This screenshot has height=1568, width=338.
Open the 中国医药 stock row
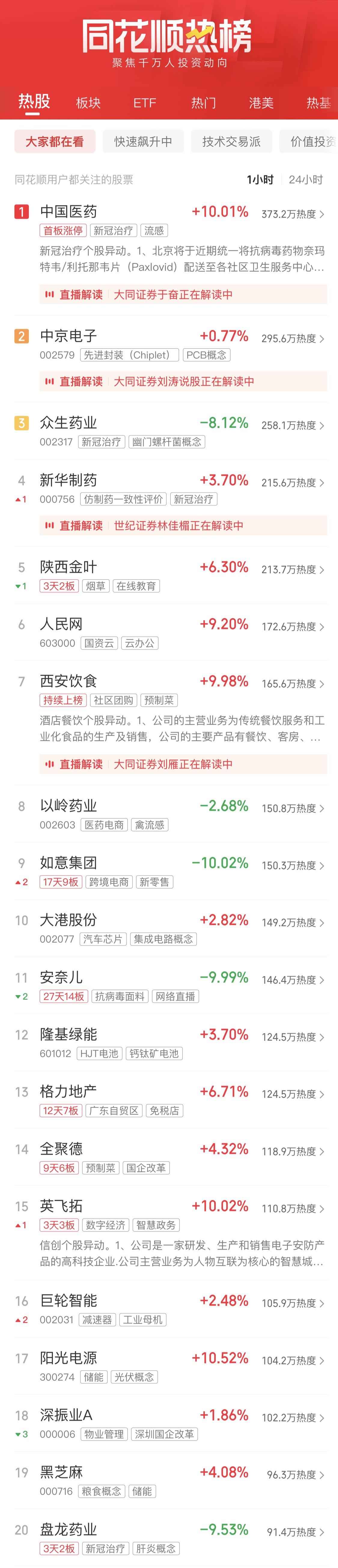(68, 212)
